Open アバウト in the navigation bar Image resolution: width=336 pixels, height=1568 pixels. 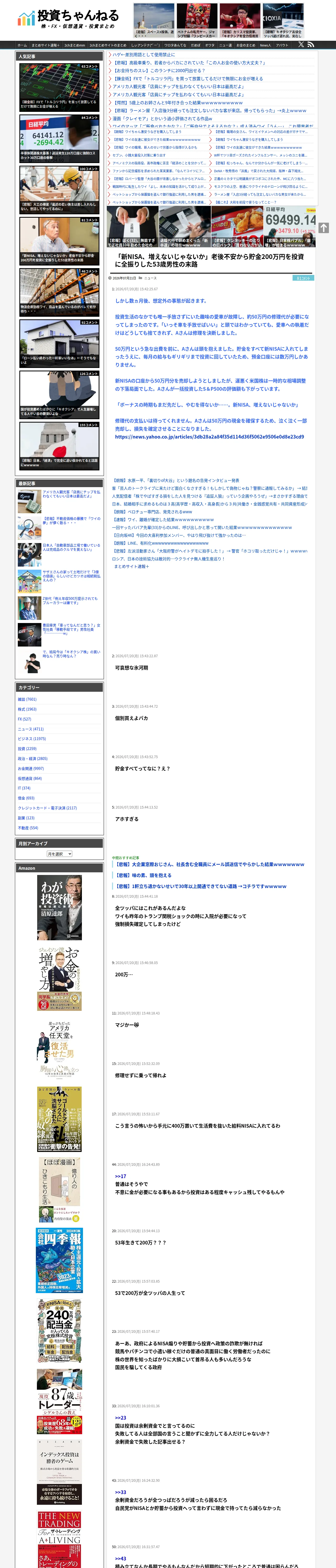tap(282, 45)
